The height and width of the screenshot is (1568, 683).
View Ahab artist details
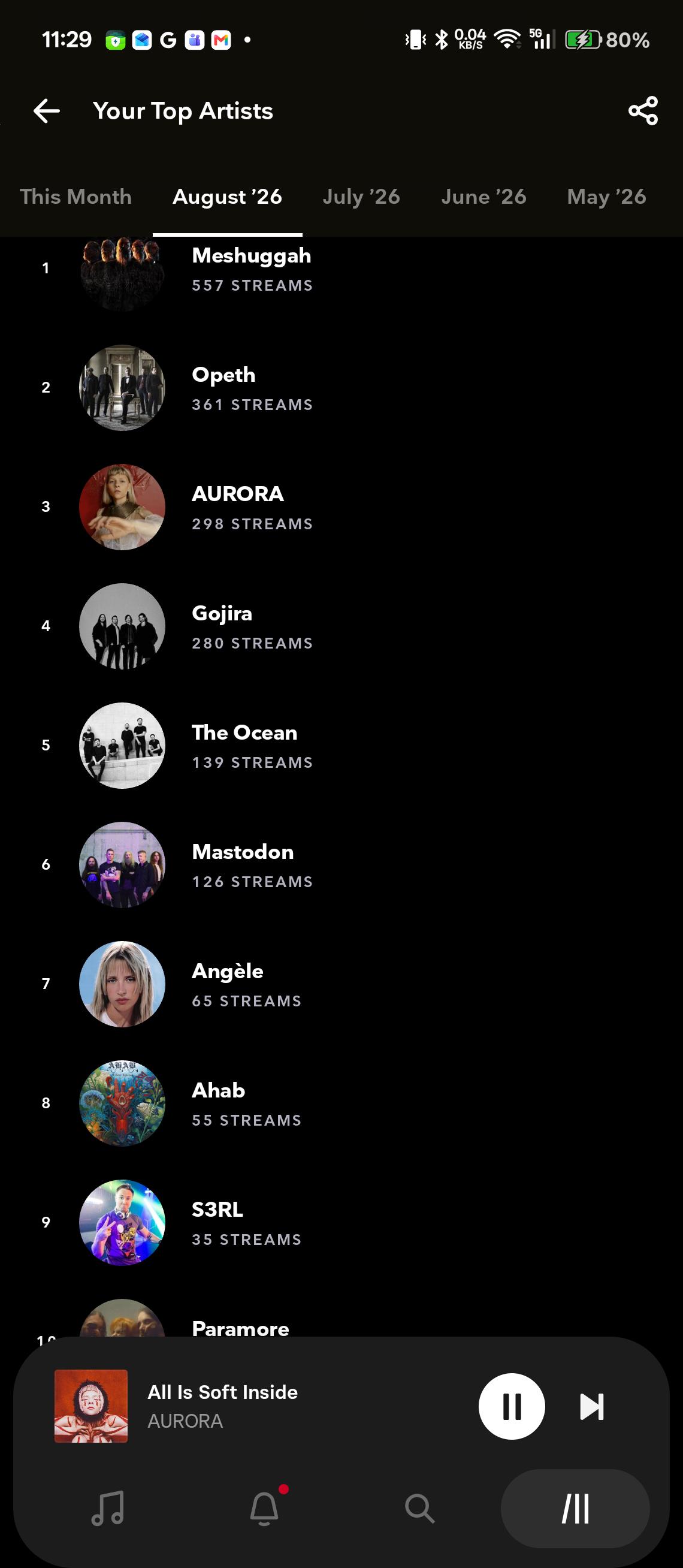tap(341, 1103)
